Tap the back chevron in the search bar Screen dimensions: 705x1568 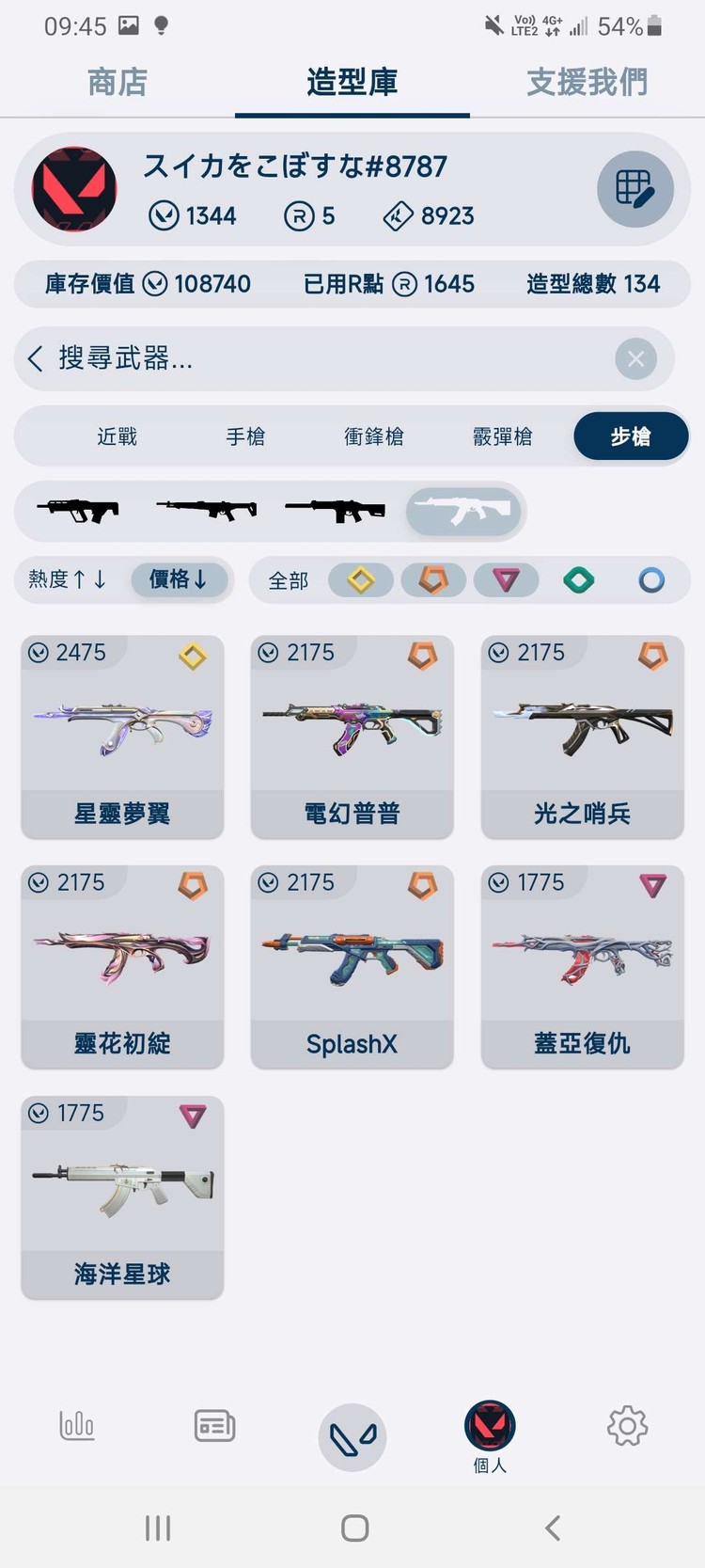coord(35,358)
